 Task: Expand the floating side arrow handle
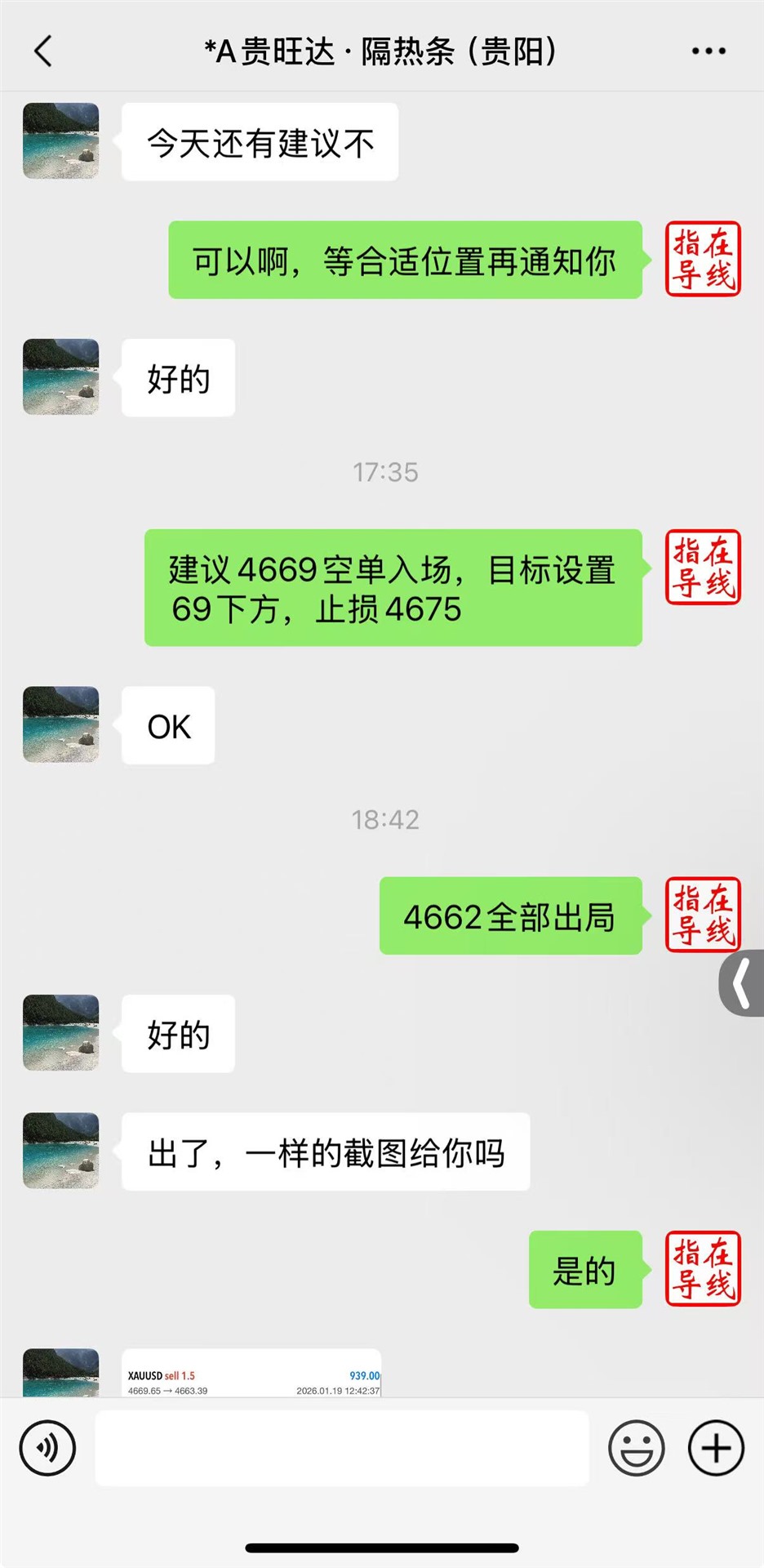click(742, 983)
